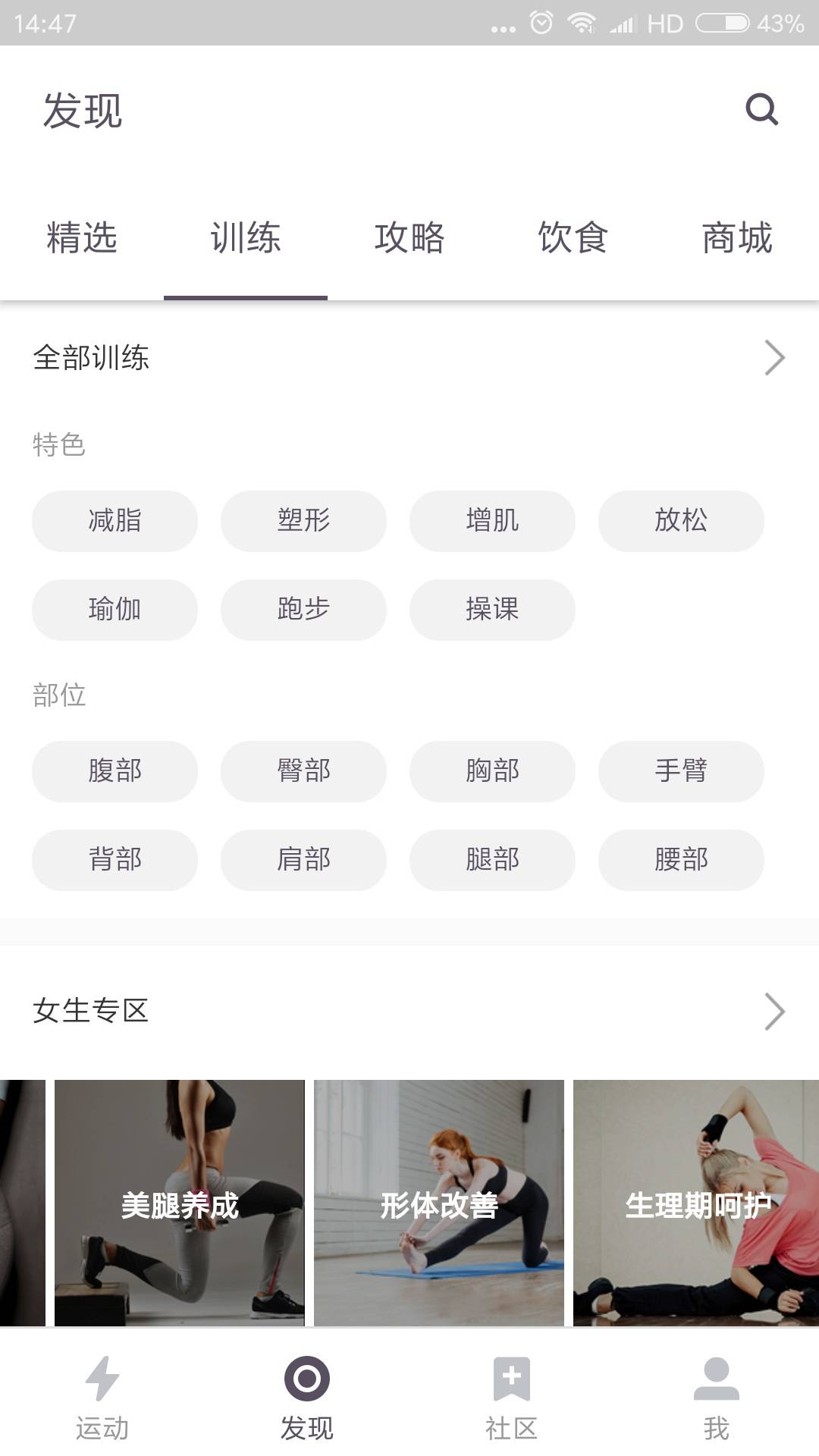
Task: Tap the 瑜伽 category chip
Action: pyautogui.click(x=115, y=610)
